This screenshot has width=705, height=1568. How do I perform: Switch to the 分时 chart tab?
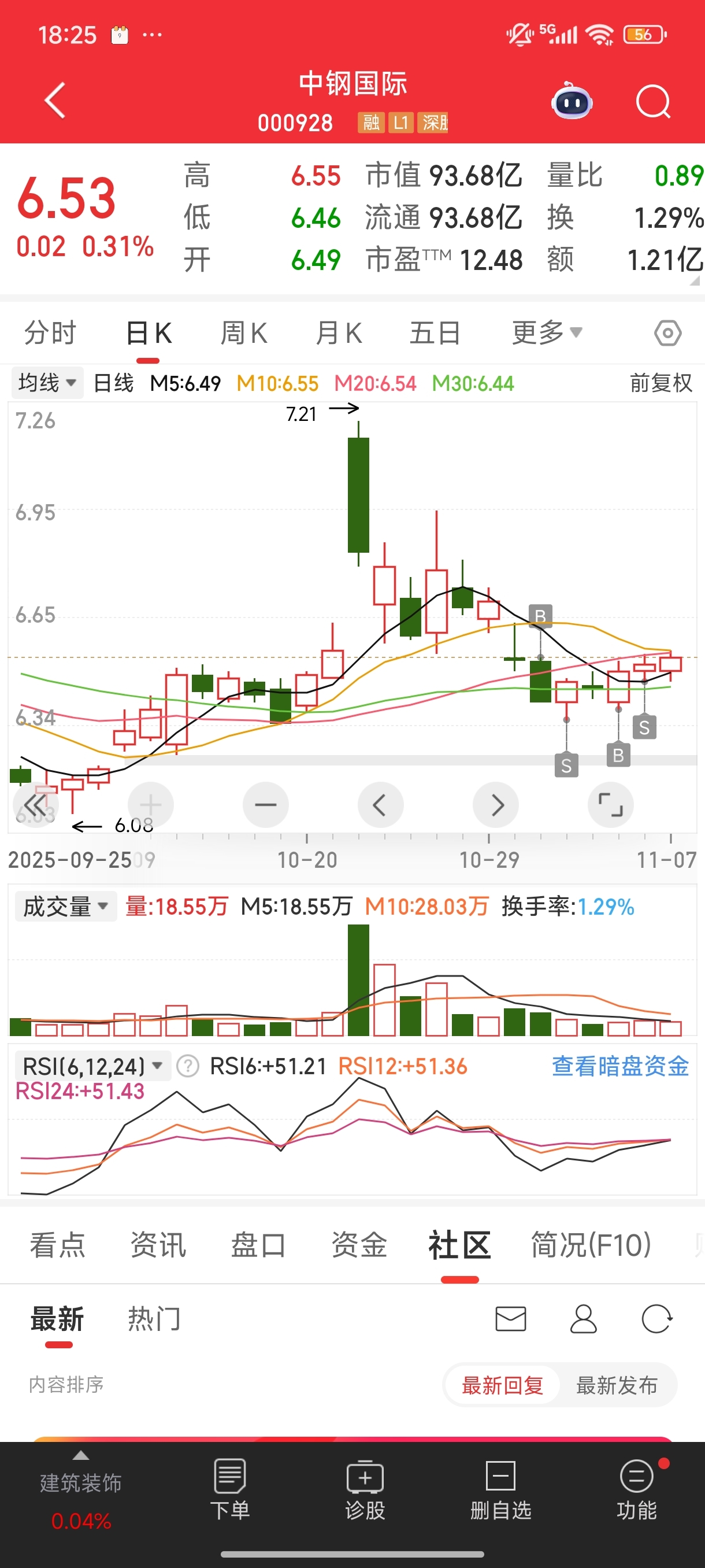coord(50,333)
